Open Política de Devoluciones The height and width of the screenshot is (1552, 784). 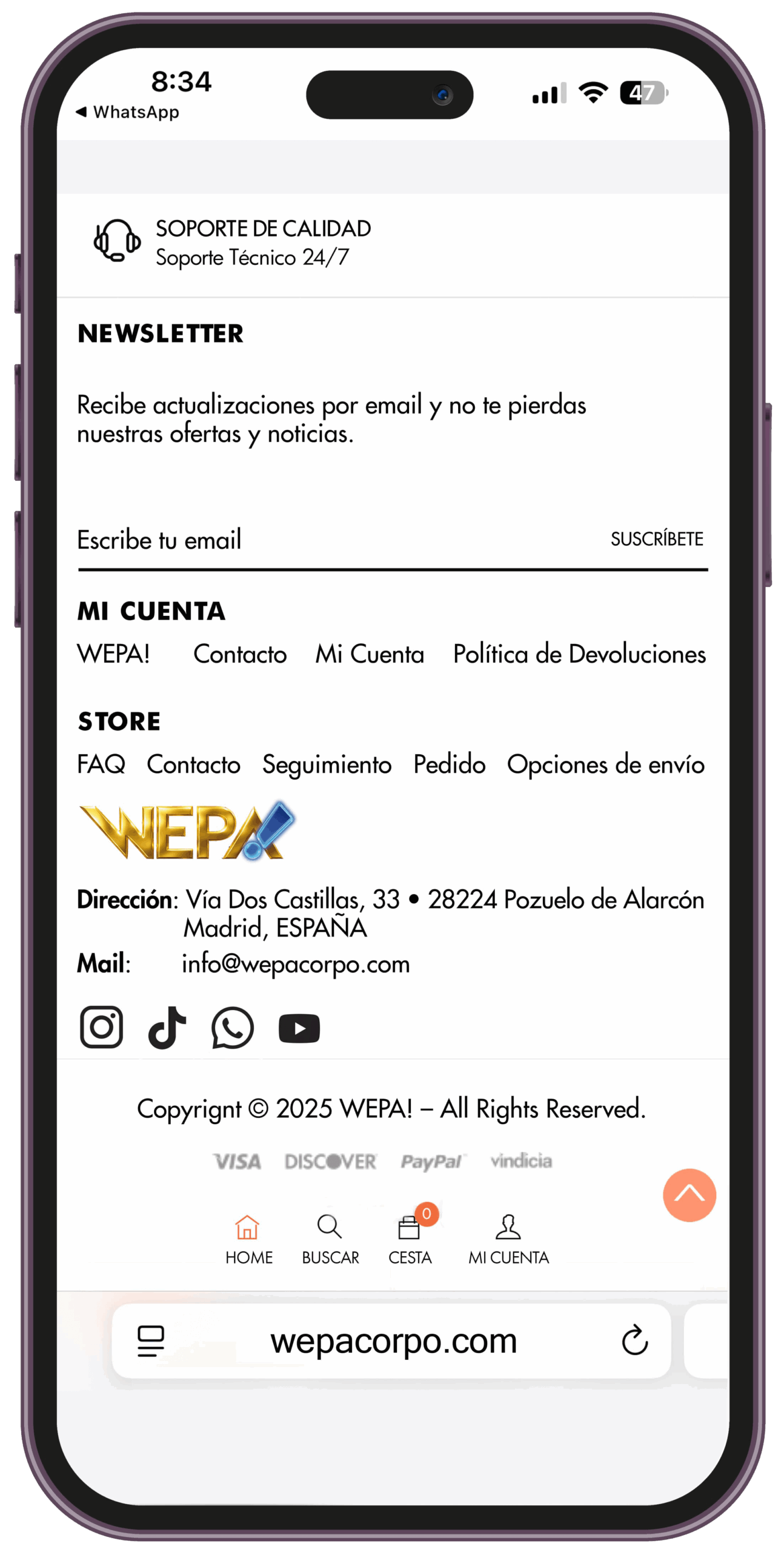tap(579, 654)
